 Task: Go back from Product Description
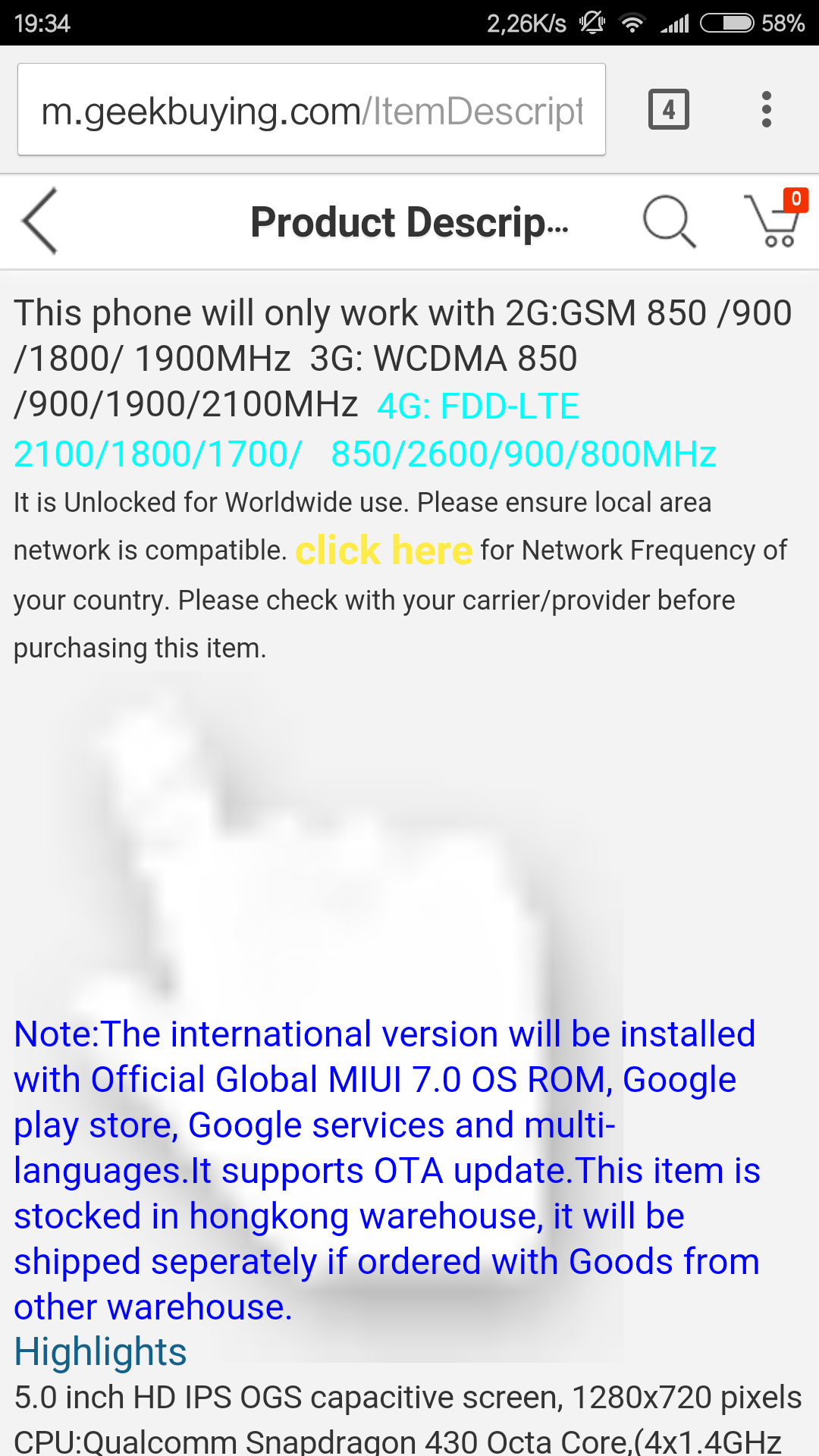40,221
